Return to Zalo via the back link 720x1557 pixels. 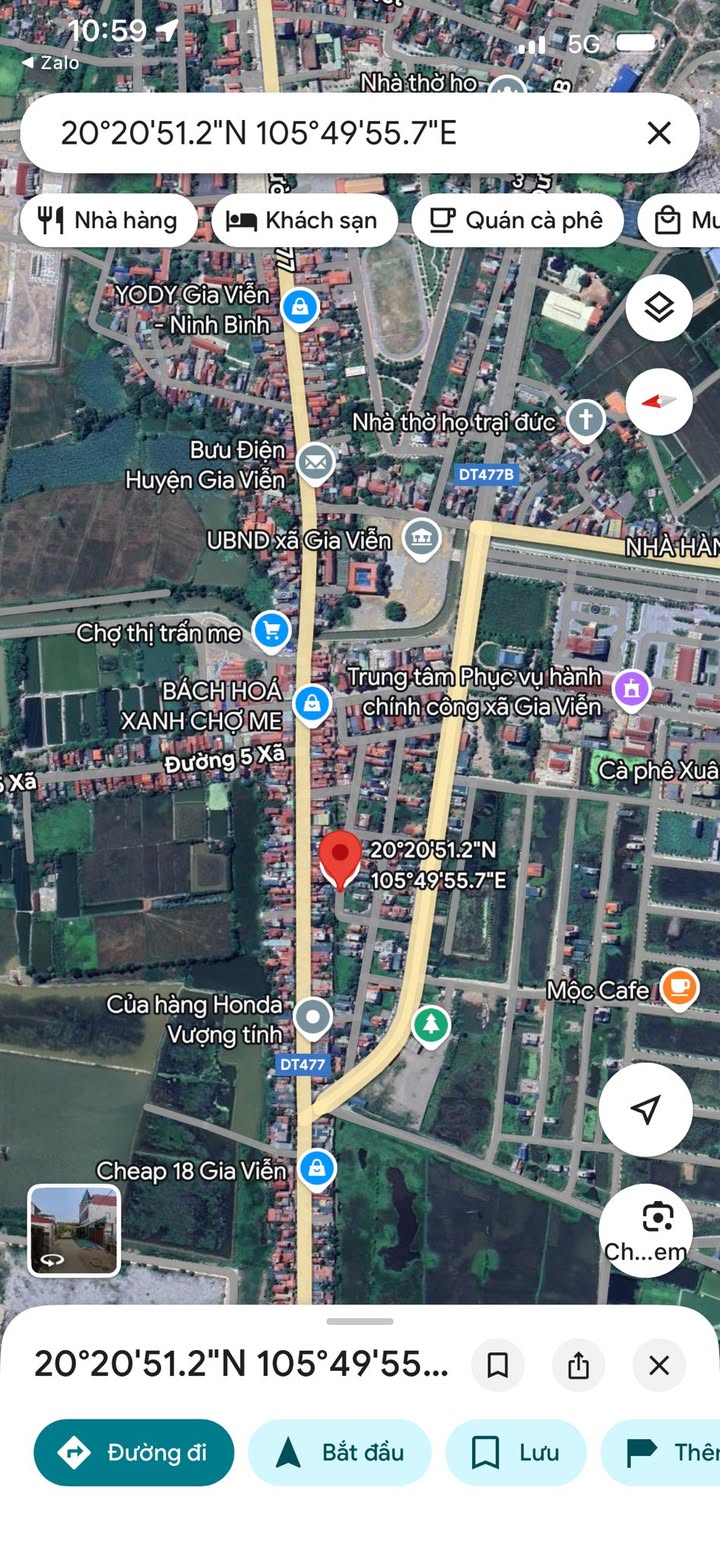click(50, 62)
